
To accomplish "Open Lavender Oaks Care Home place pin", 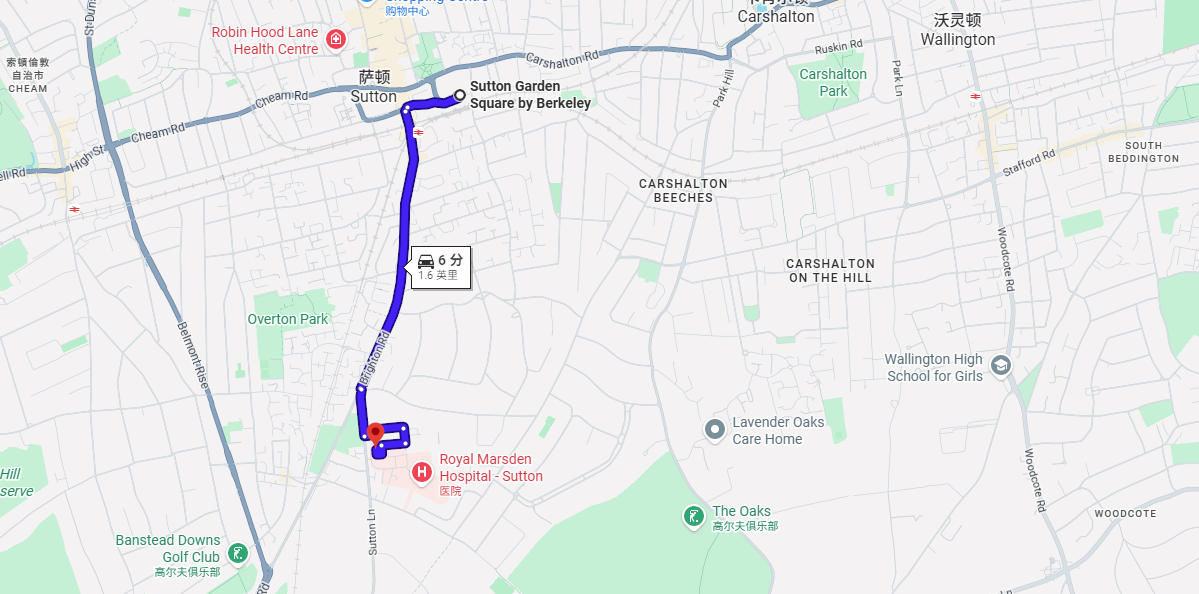I will 714,430.
